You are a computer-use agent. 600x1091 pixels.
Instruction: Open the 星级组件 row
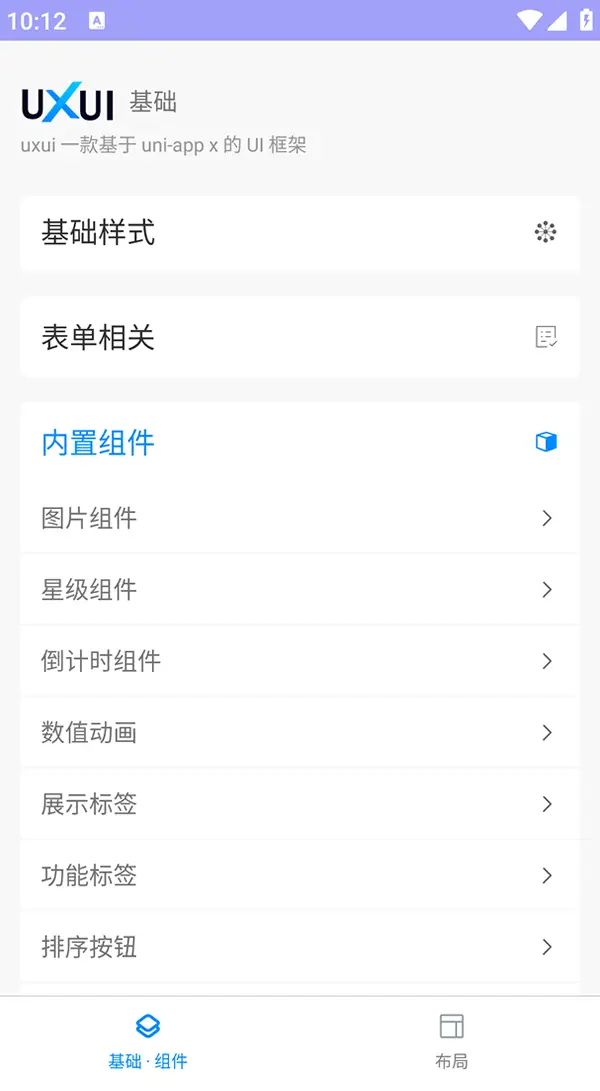click(299, 590)
